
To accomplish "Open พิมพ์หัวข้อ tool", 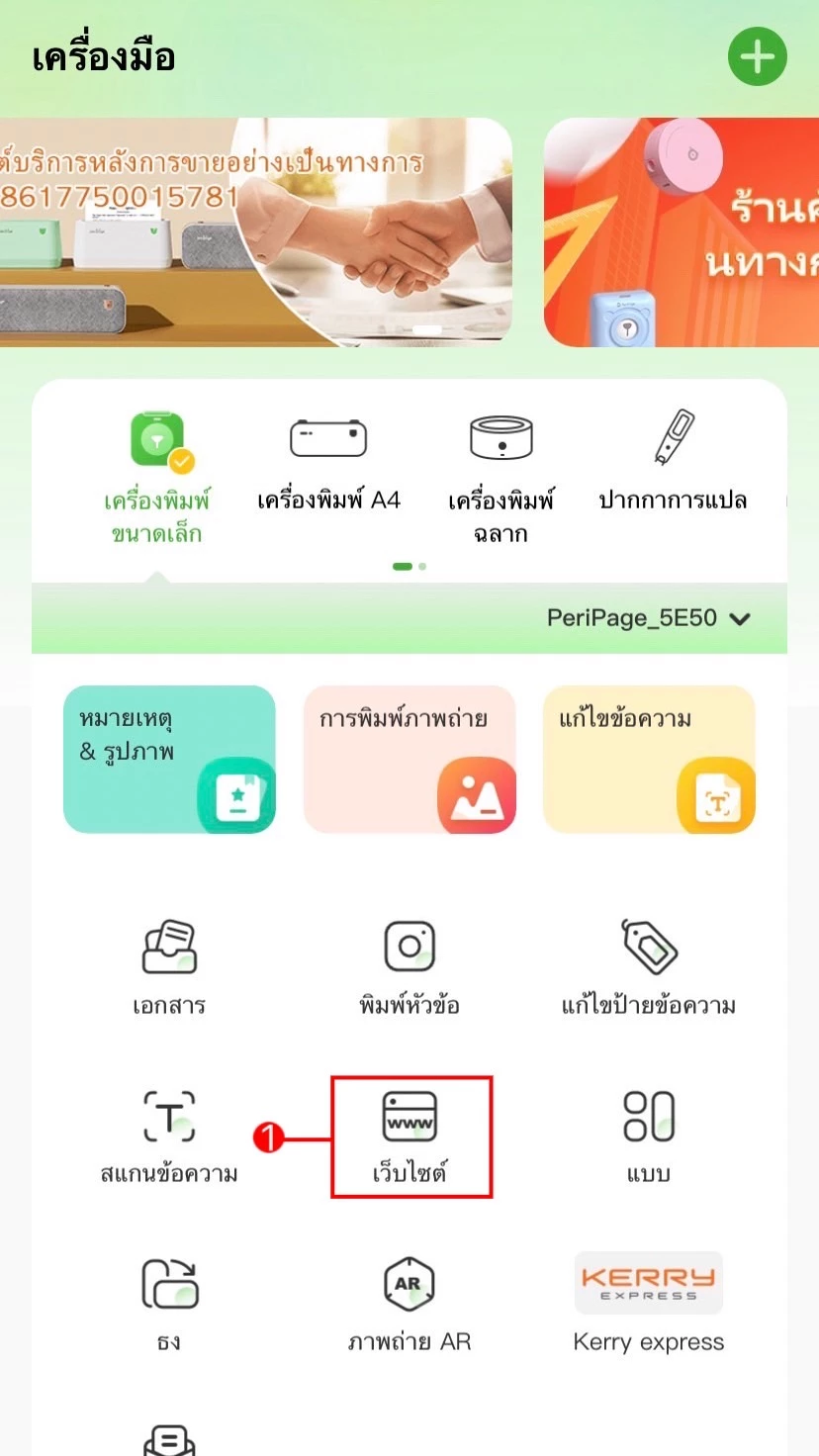I will click(409, 966).
